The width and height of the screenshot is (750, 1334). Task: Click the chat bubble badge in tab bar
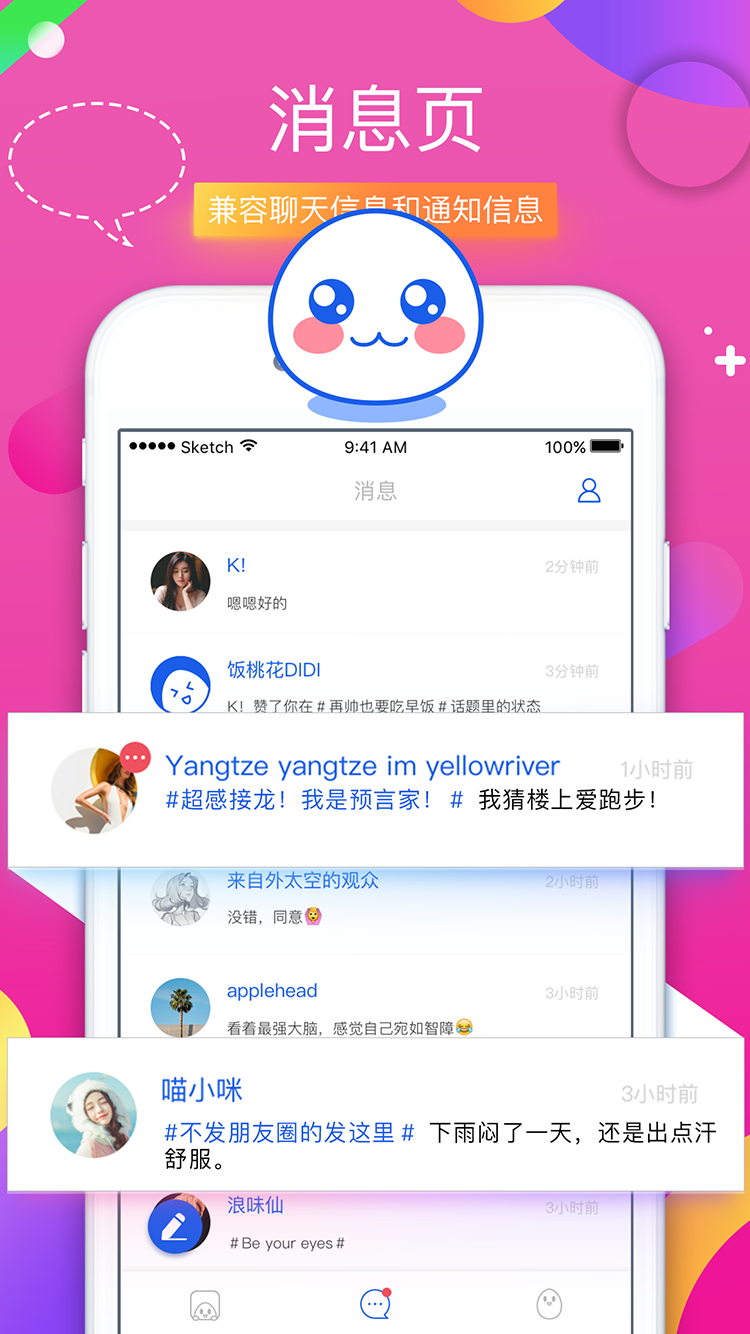tap(385, 1290)
